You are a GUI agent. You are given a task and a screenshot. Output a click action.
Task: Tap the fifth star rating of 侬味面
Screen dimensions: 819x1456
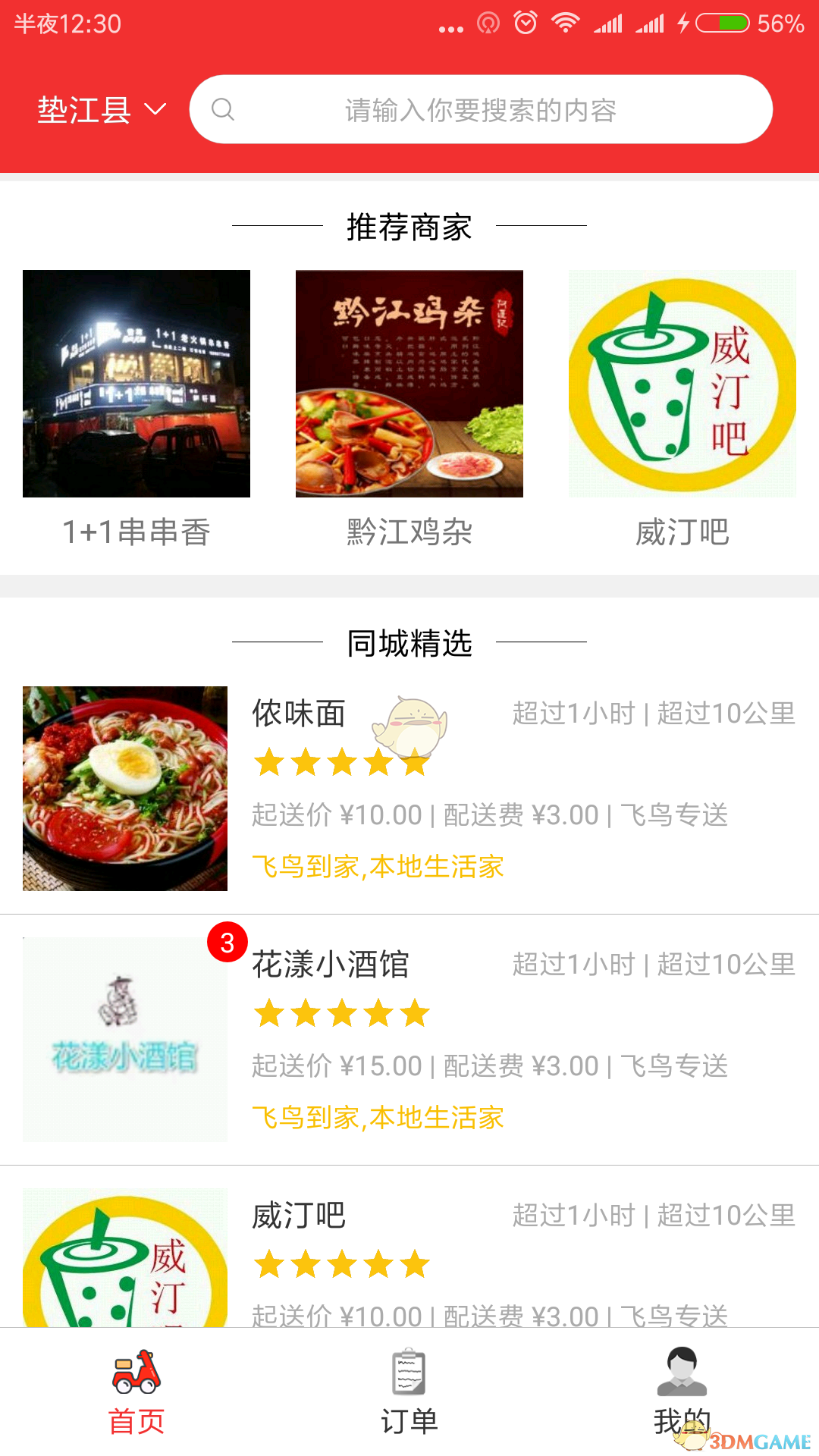click(x=413, y=762)
